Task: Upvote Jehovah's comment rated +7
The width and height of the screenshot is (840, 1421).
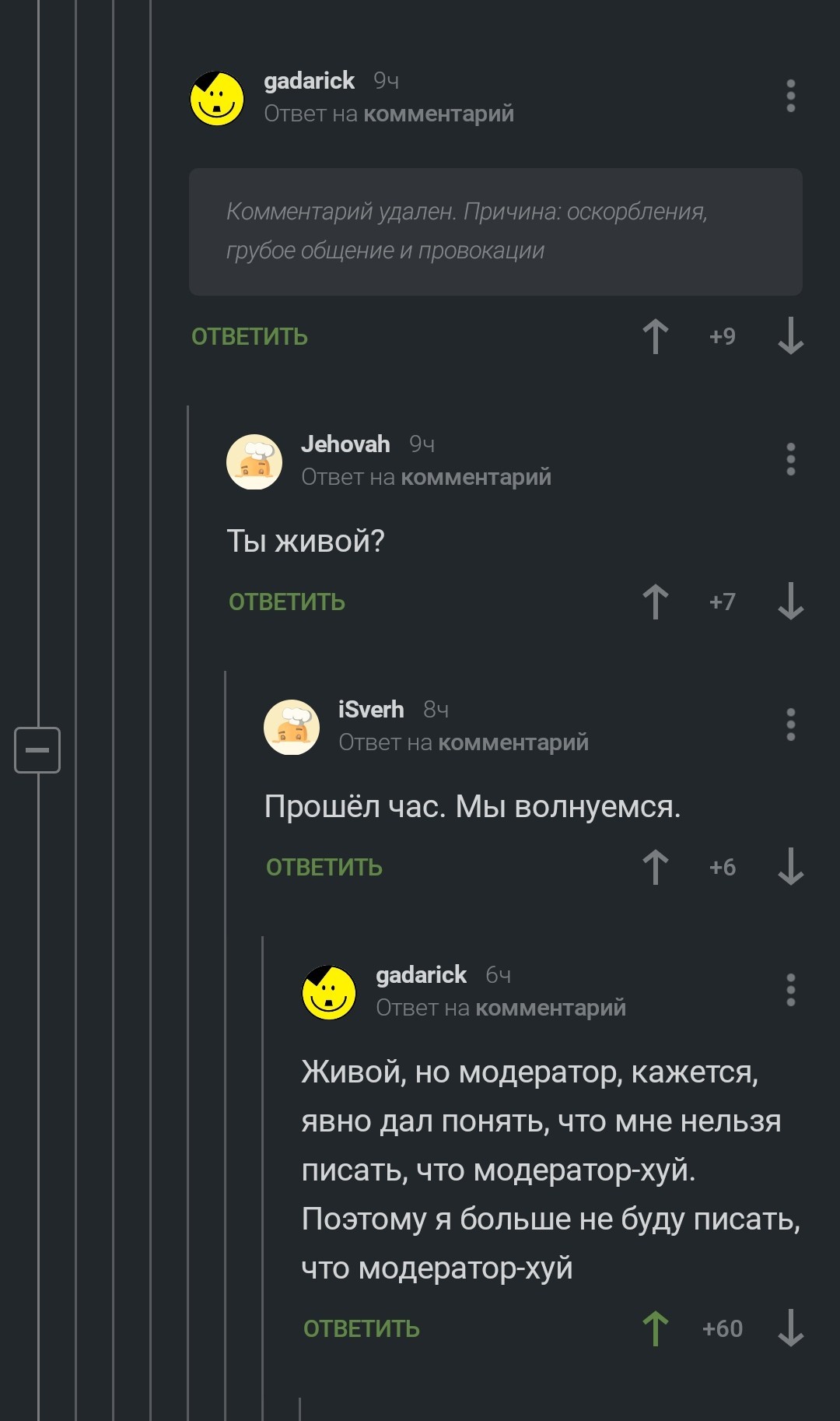Action: [656, 602]
